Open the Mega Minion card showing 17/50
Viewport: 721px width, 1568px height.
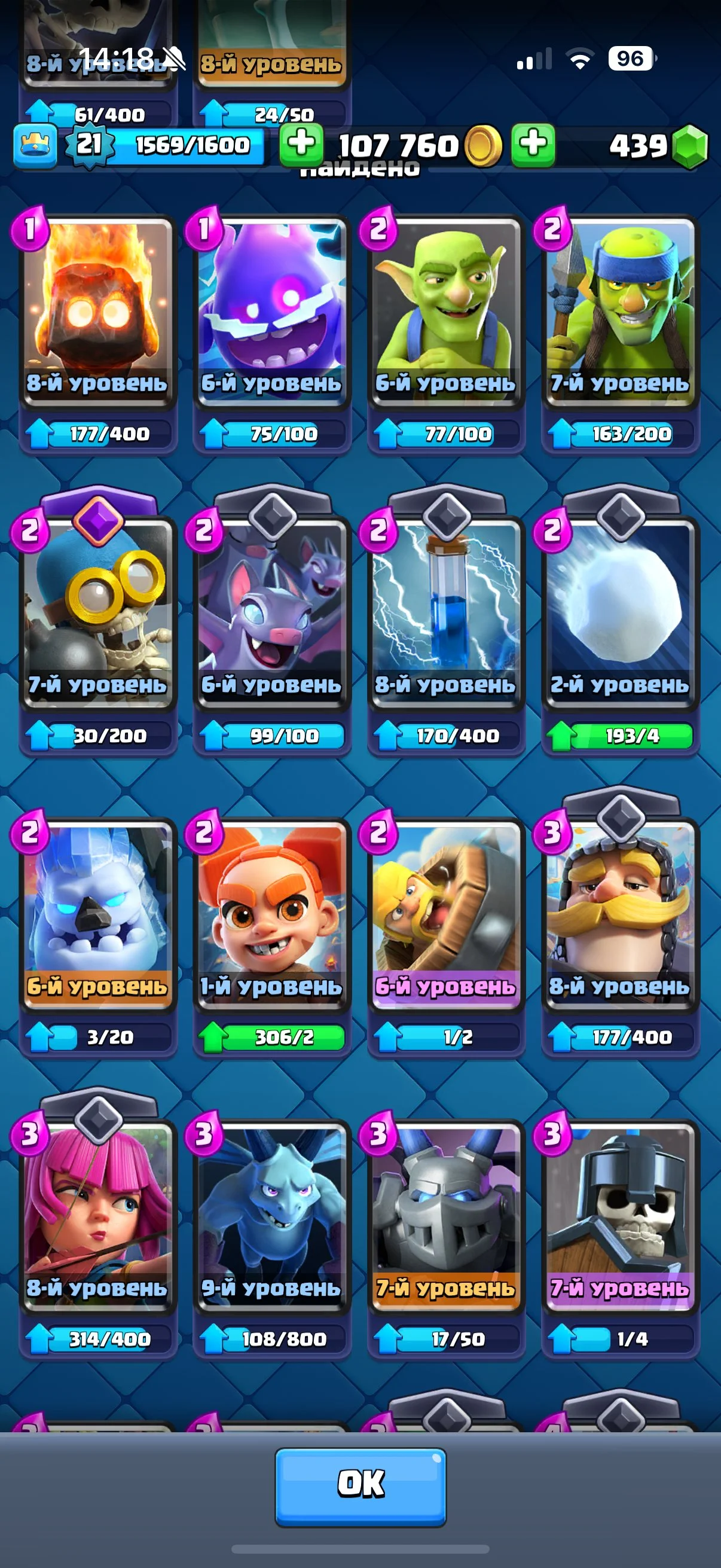445,1216
